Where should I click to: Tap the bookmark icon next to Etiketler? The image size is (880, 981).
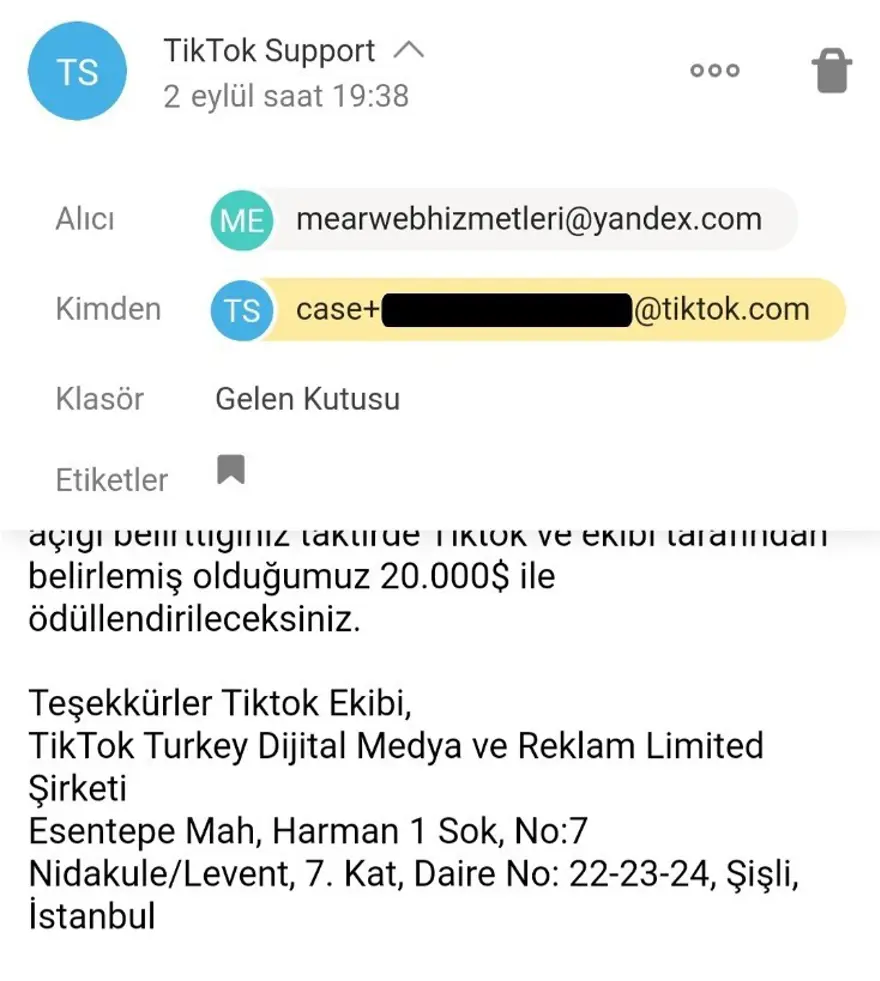tap(231, 470)
